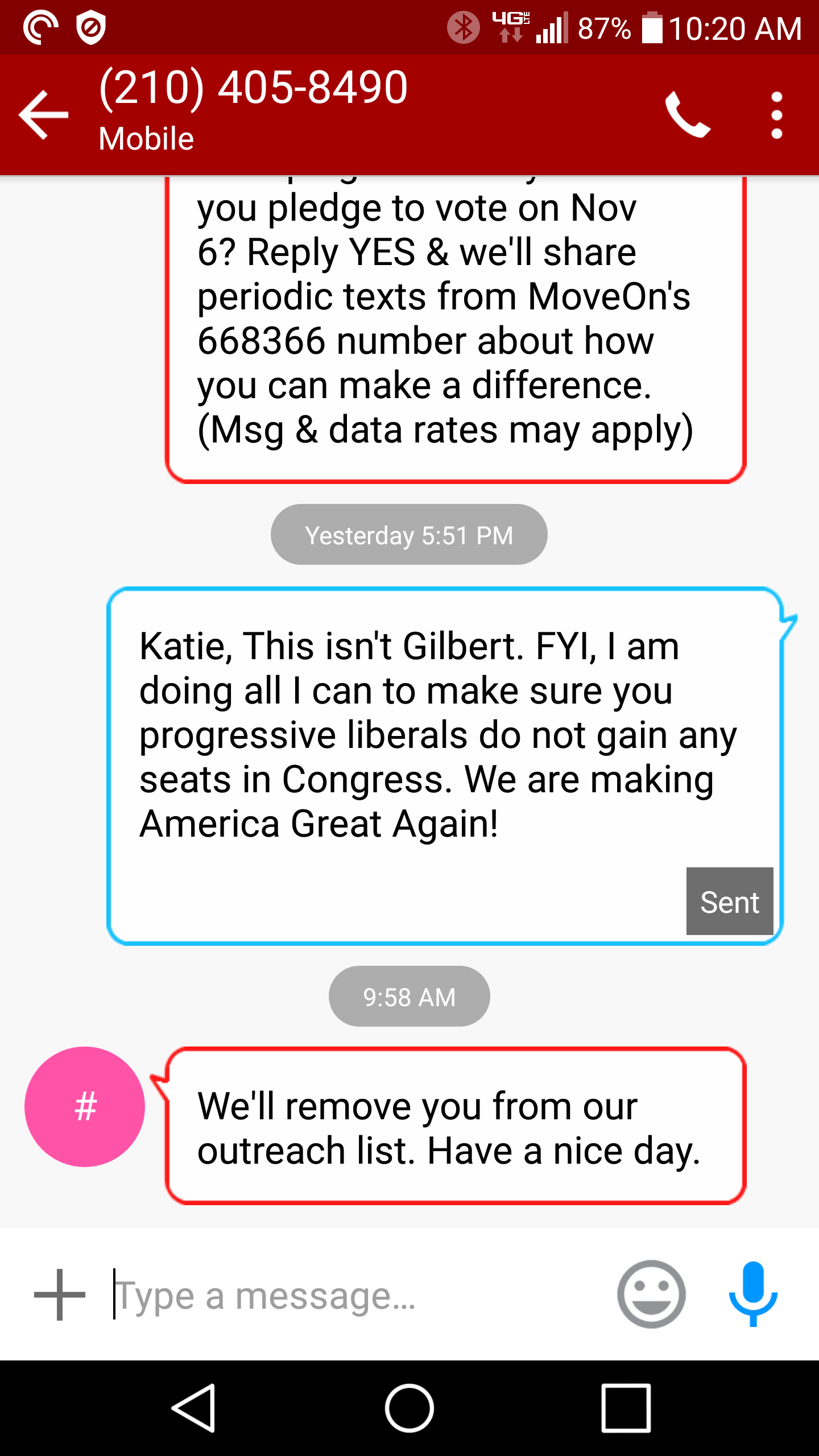Start voice input with the microphone
The width and height of the screenshot is (819, 1456).
pyautogui.click(x=753, y=1294)
